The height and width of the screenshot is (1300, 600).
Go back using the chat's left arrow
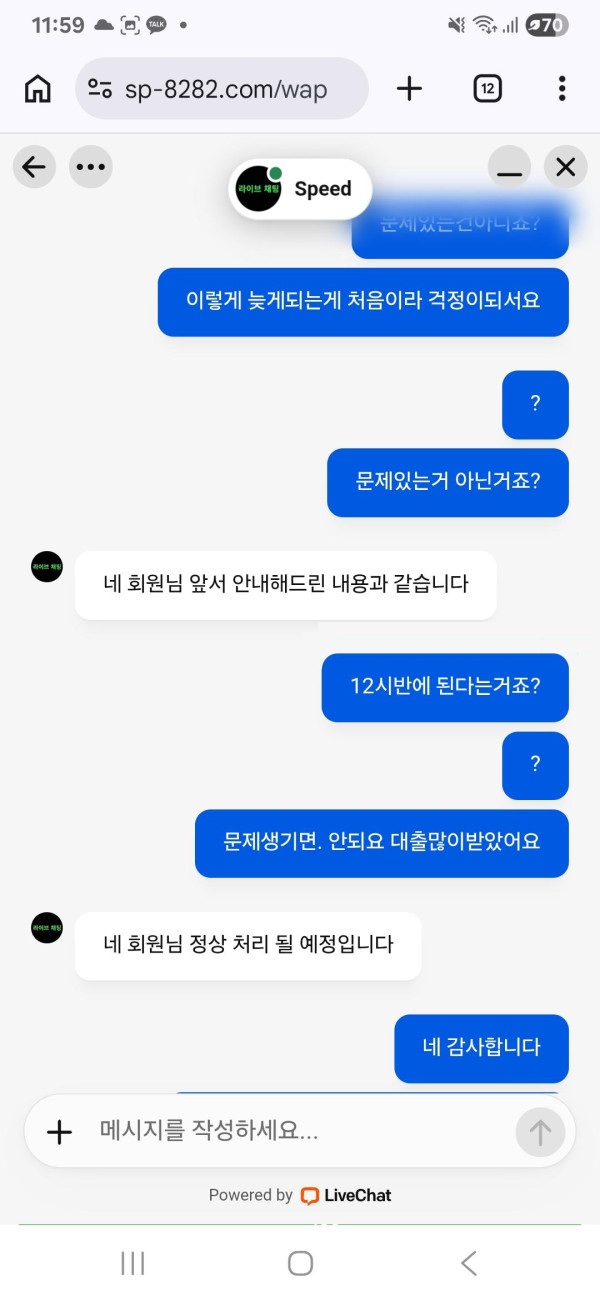(x=34, y=167)
